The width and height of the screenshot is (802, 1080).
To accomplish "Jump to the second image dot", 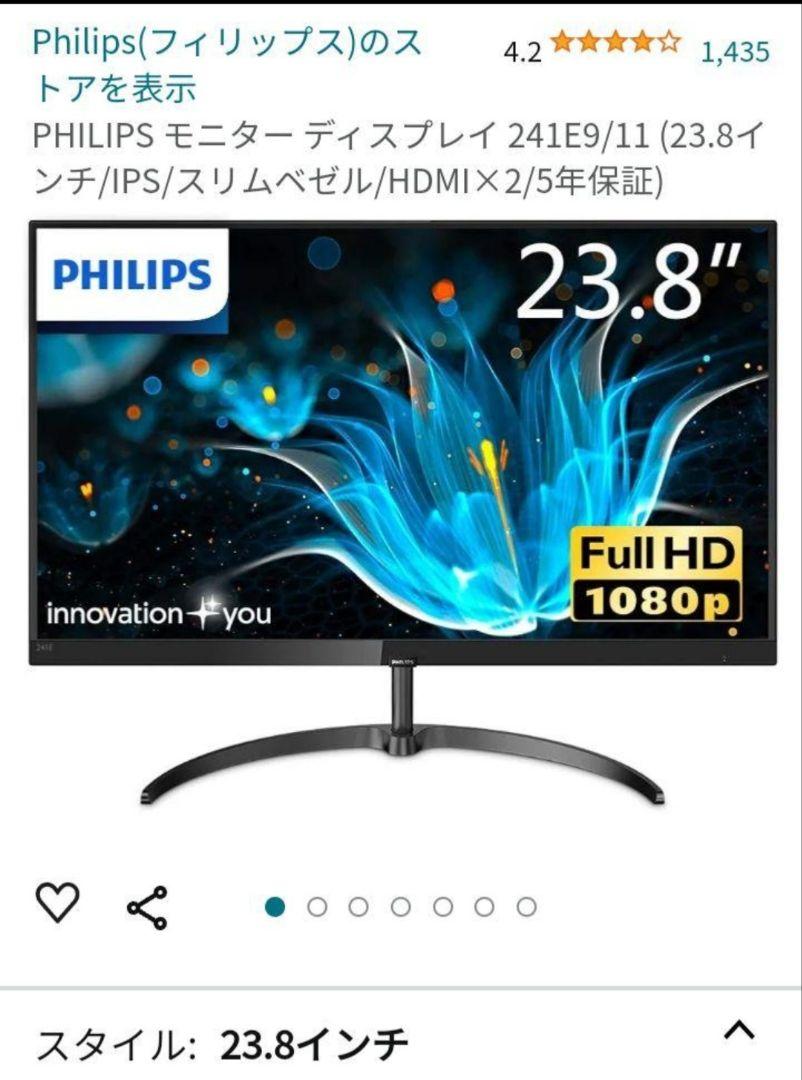I will pyautogui.click(x=318, y=908).
